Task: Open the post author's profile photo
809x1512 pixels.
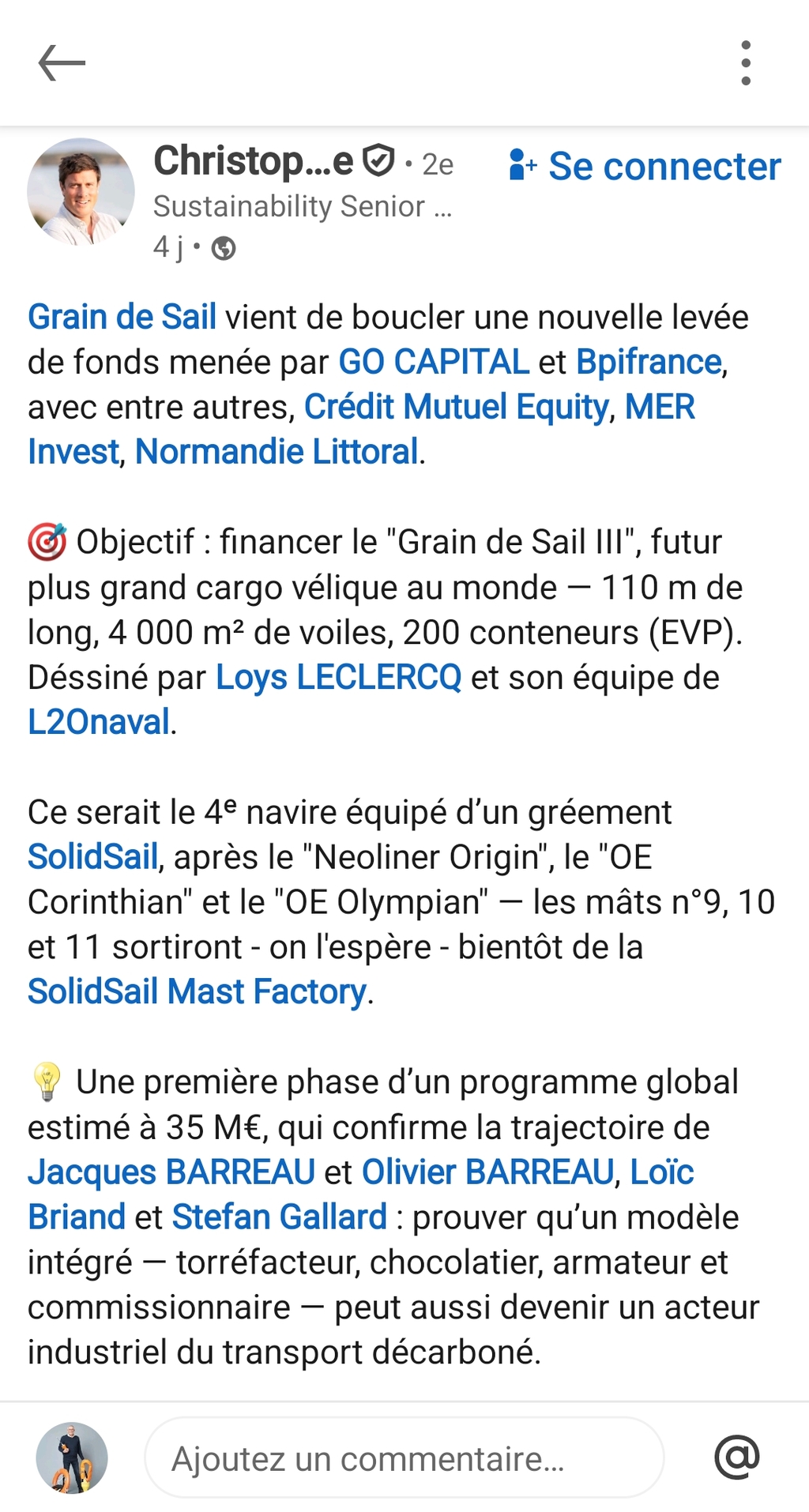Action: 81,192
